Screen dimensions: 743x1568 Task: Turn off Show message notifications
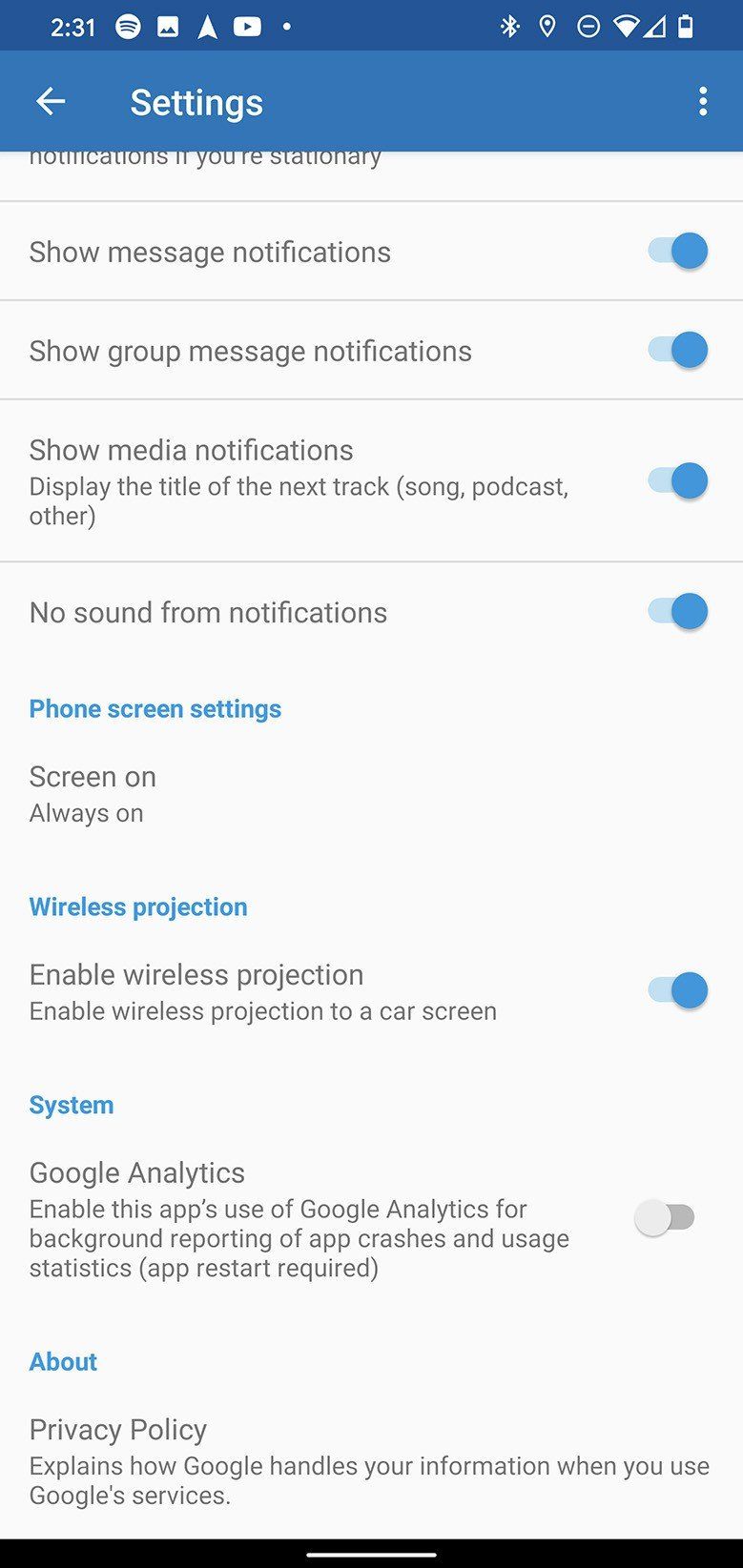[678, 252]
